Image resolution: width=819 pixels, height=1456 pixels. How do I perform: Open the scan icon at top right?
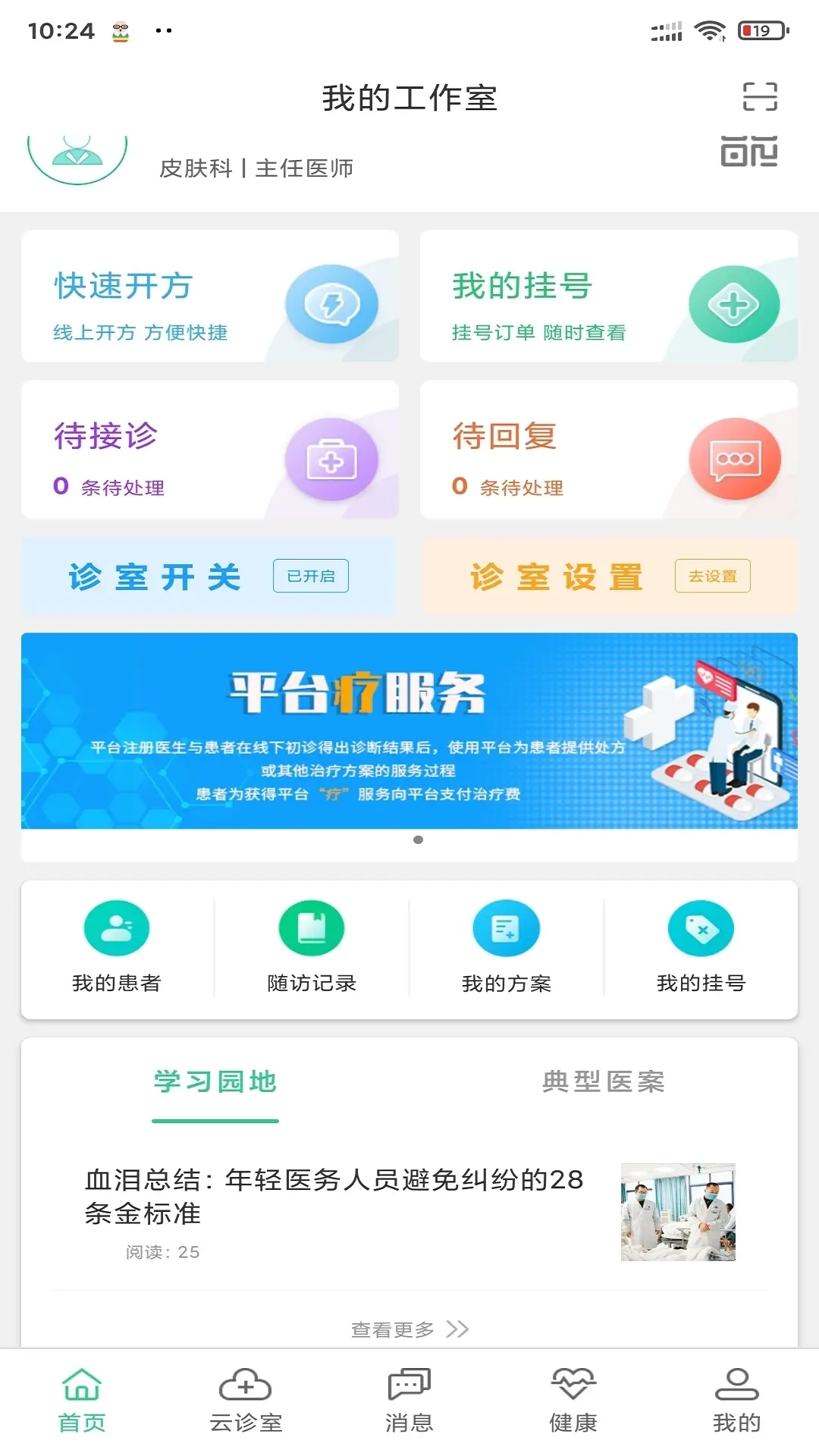tap(760, 95)
